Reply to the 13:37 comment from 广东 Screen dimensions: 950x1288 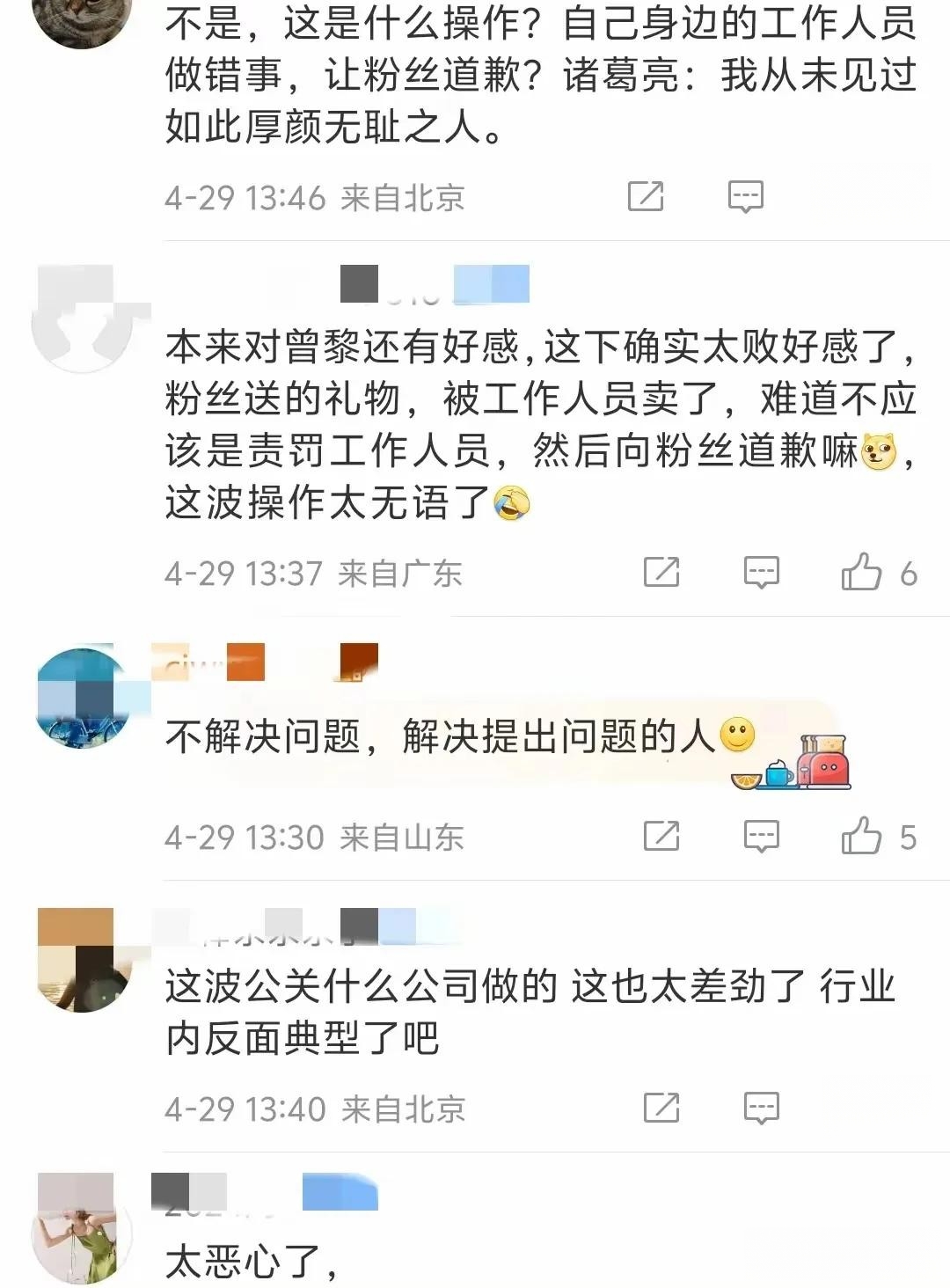coord(762,573)
